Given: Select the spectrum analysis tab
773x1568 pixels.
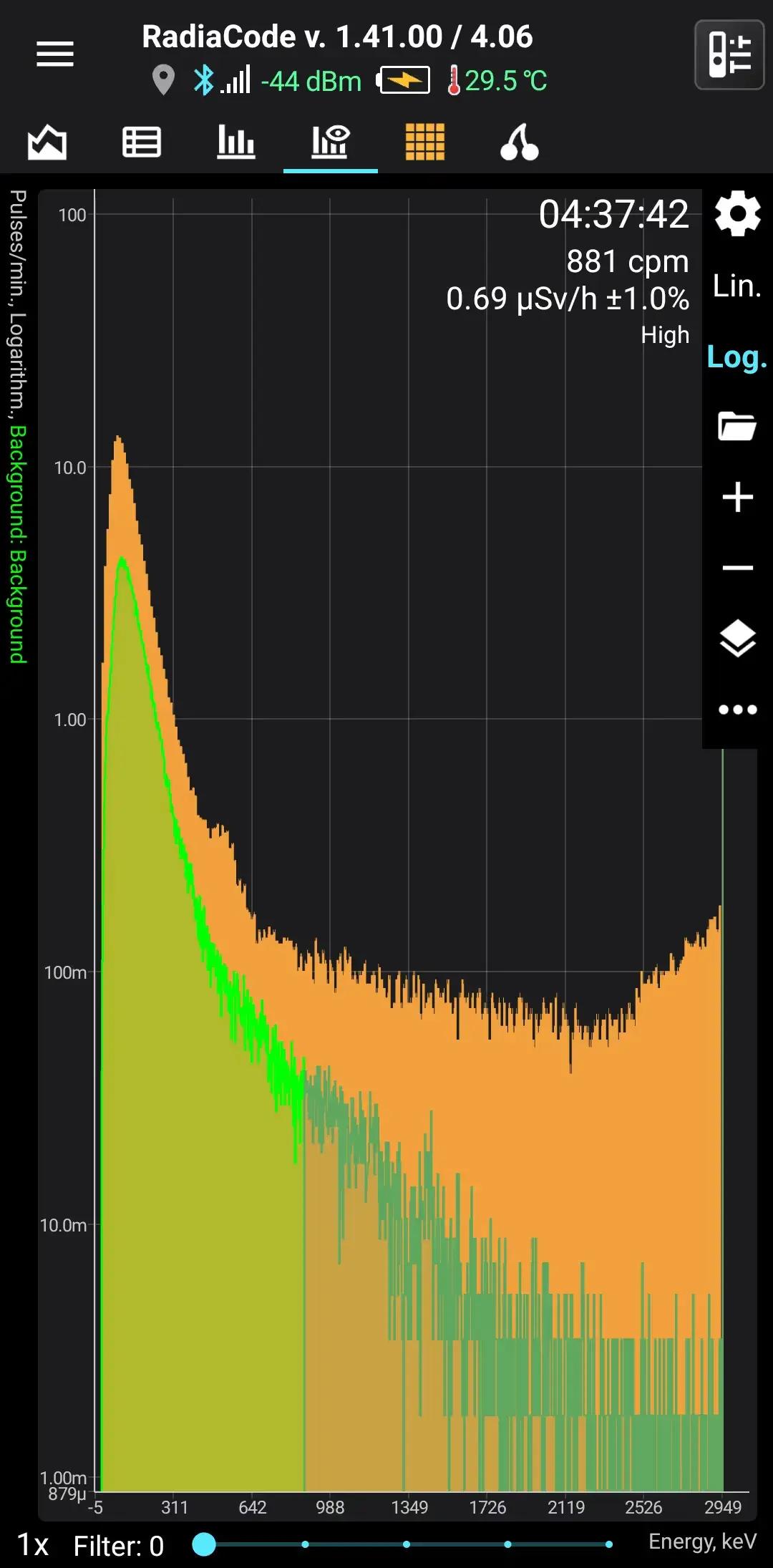Looking at the screenshot, I should coord(331,142).
